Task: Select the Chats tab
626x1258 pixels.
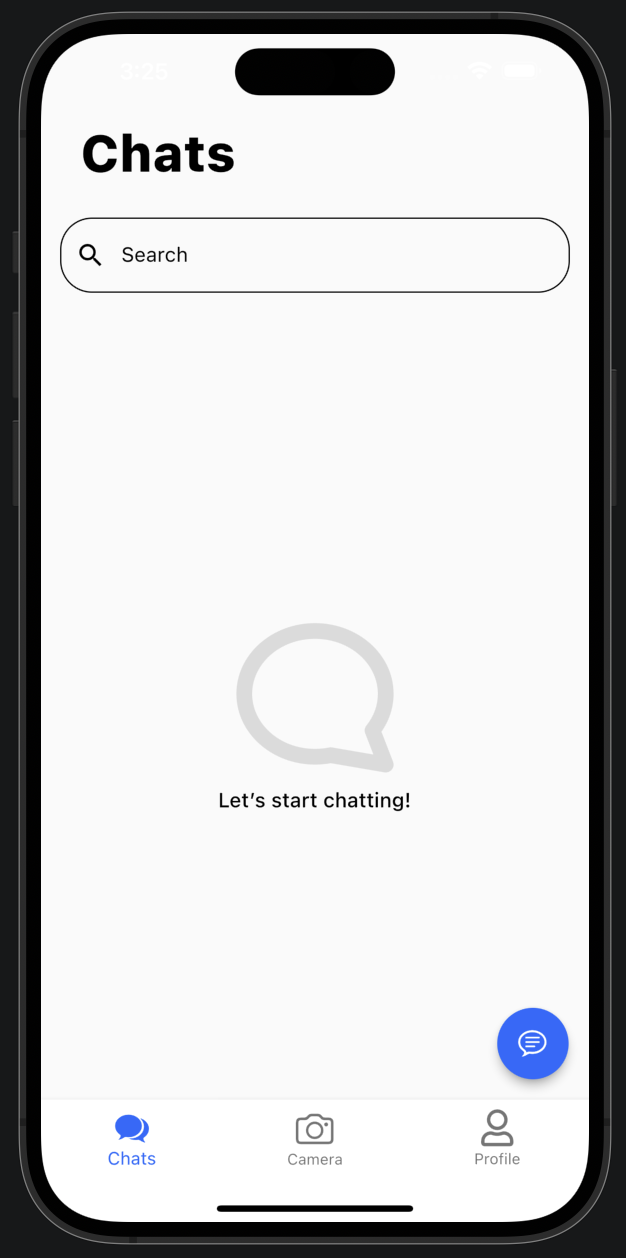Action: (x=132, y=1140)
